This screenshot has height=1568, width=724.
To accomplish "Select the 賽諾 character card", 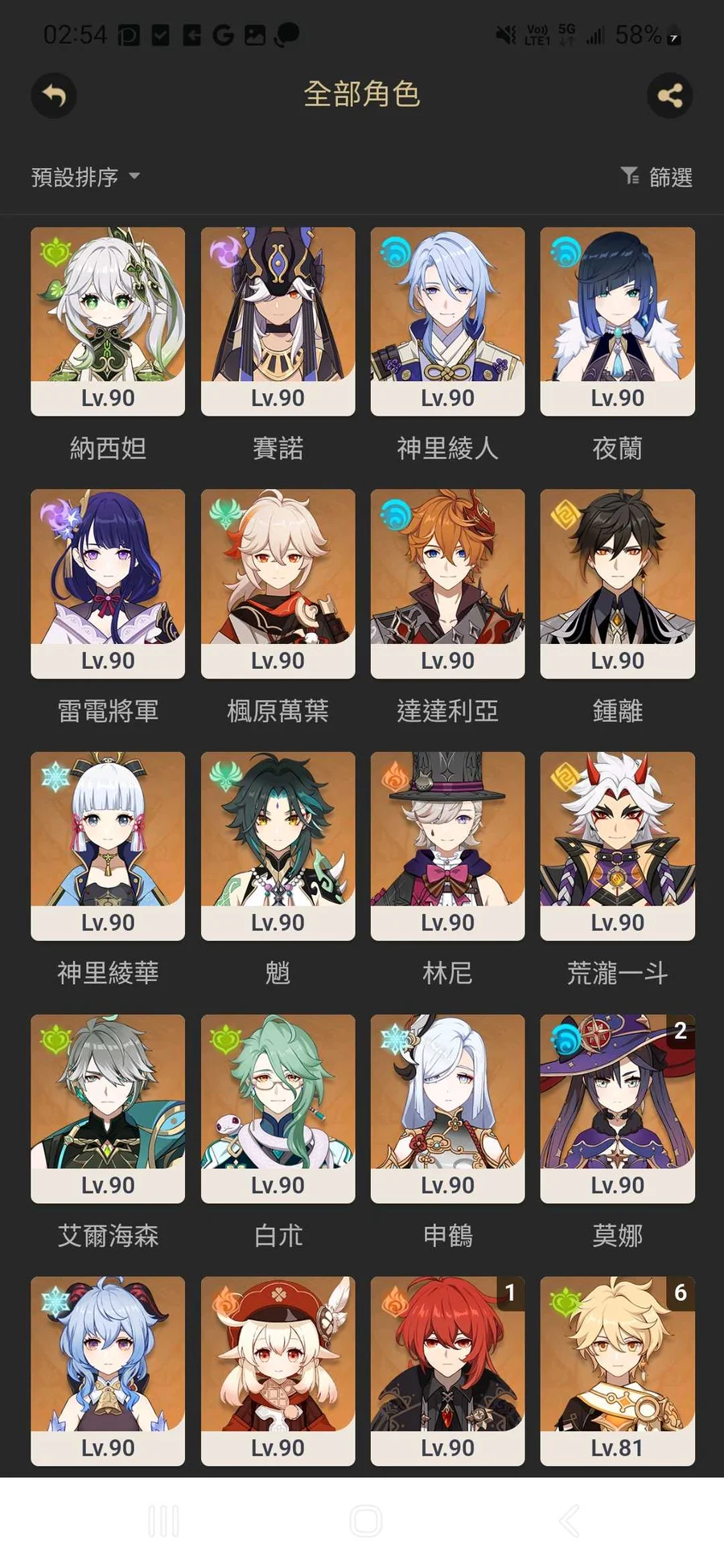I will pyautogui.click(x=278, y=321).
